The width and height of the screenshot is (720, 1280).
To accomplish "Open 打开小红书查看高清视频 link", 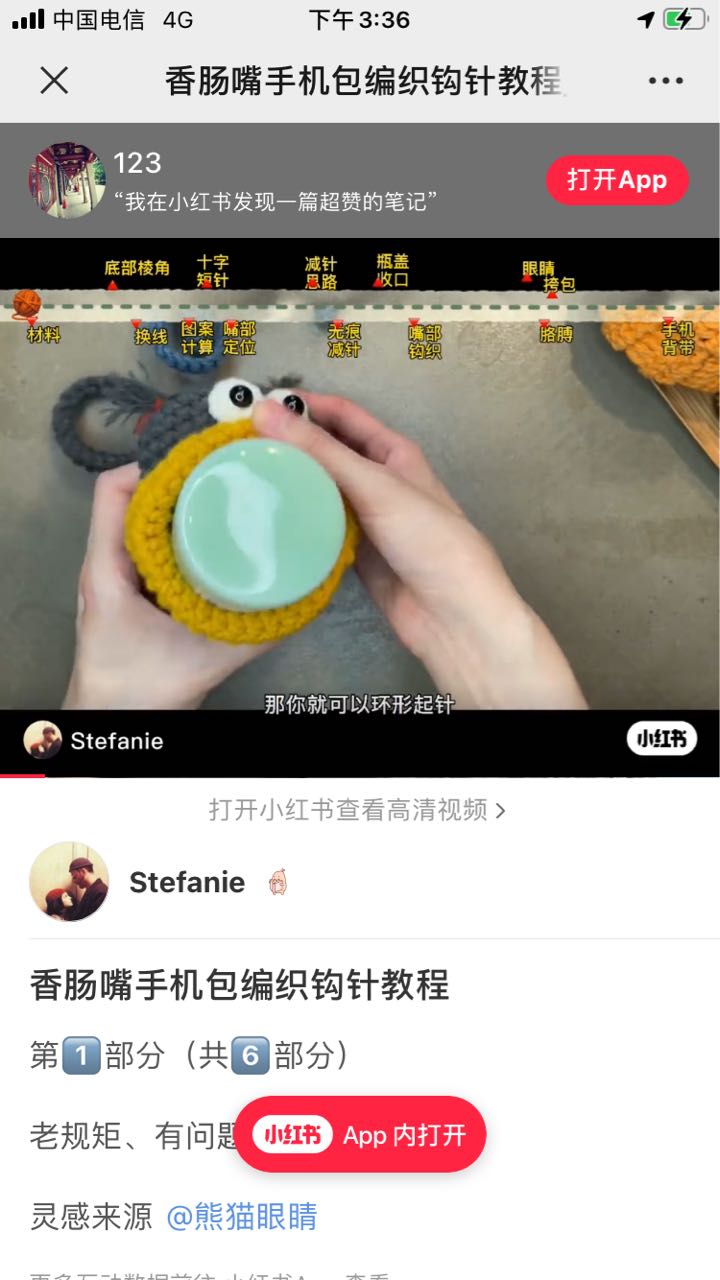I will [x=358, y=810].
